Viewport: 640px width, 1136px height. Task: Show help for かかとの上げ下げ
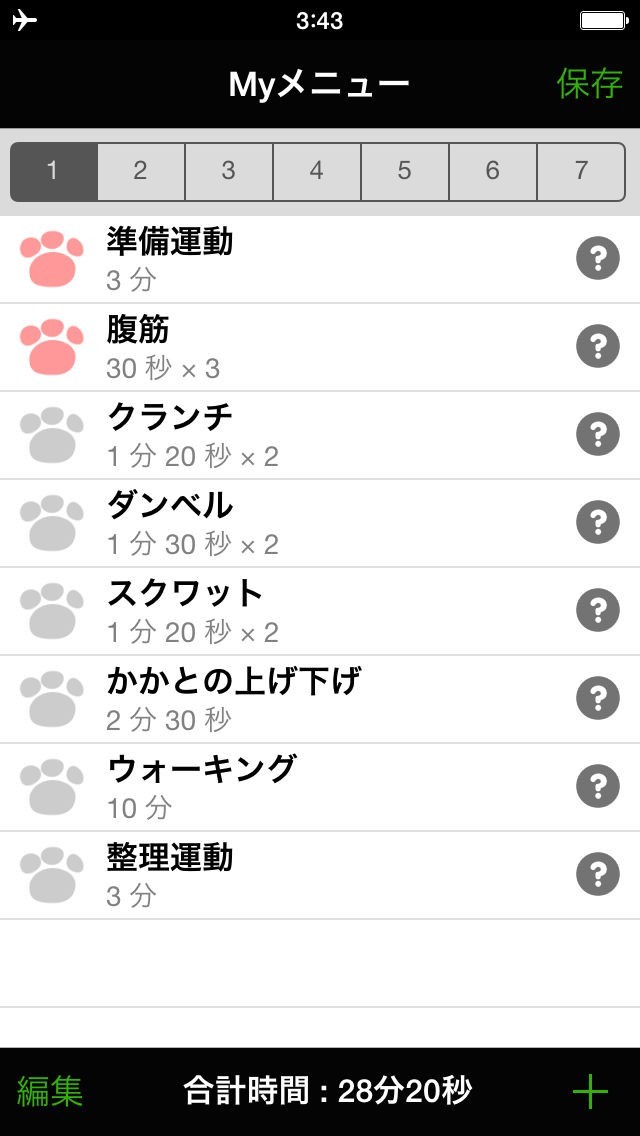(x=598, y=699)
